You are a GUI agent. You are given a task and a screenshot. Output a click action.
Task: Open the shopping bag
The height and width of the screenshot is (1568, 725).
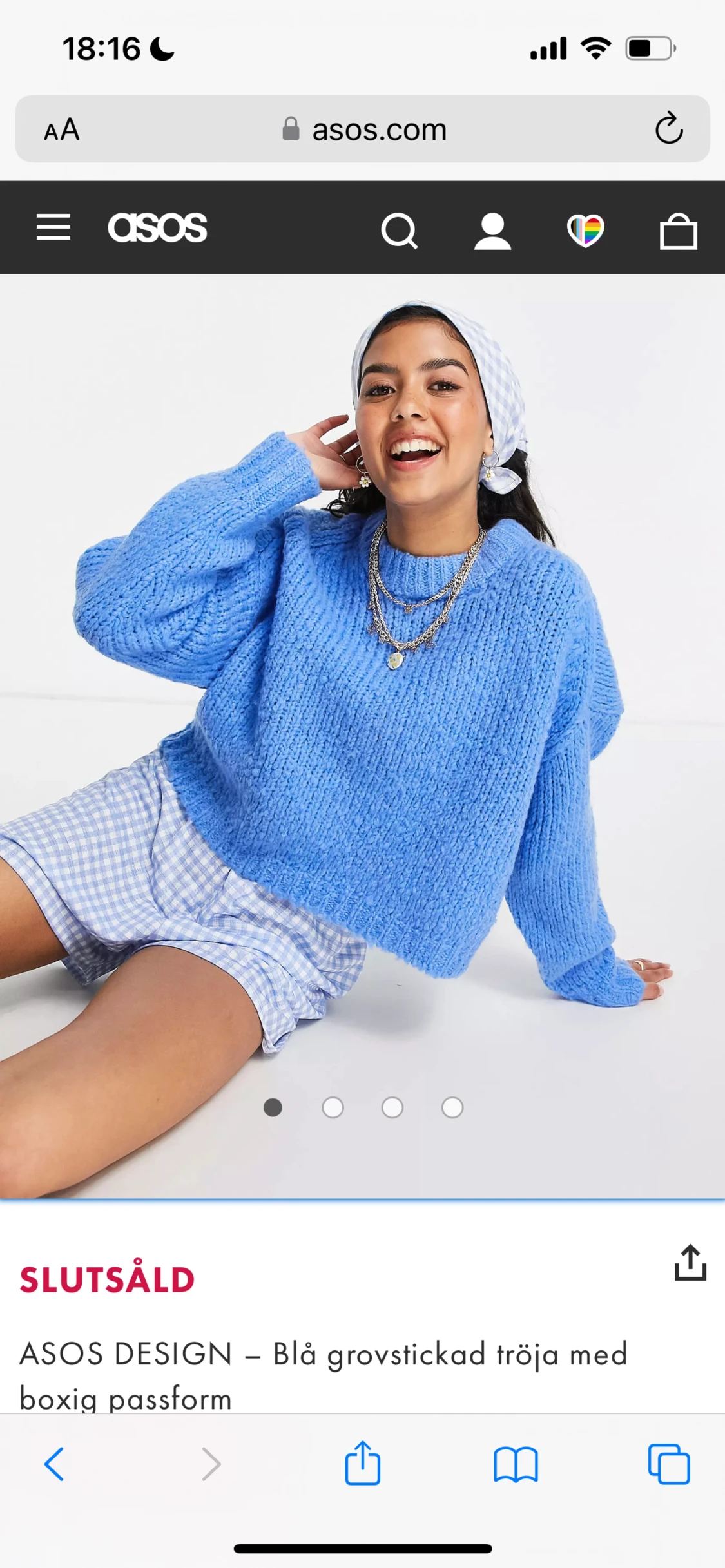(x=678, y=231)
